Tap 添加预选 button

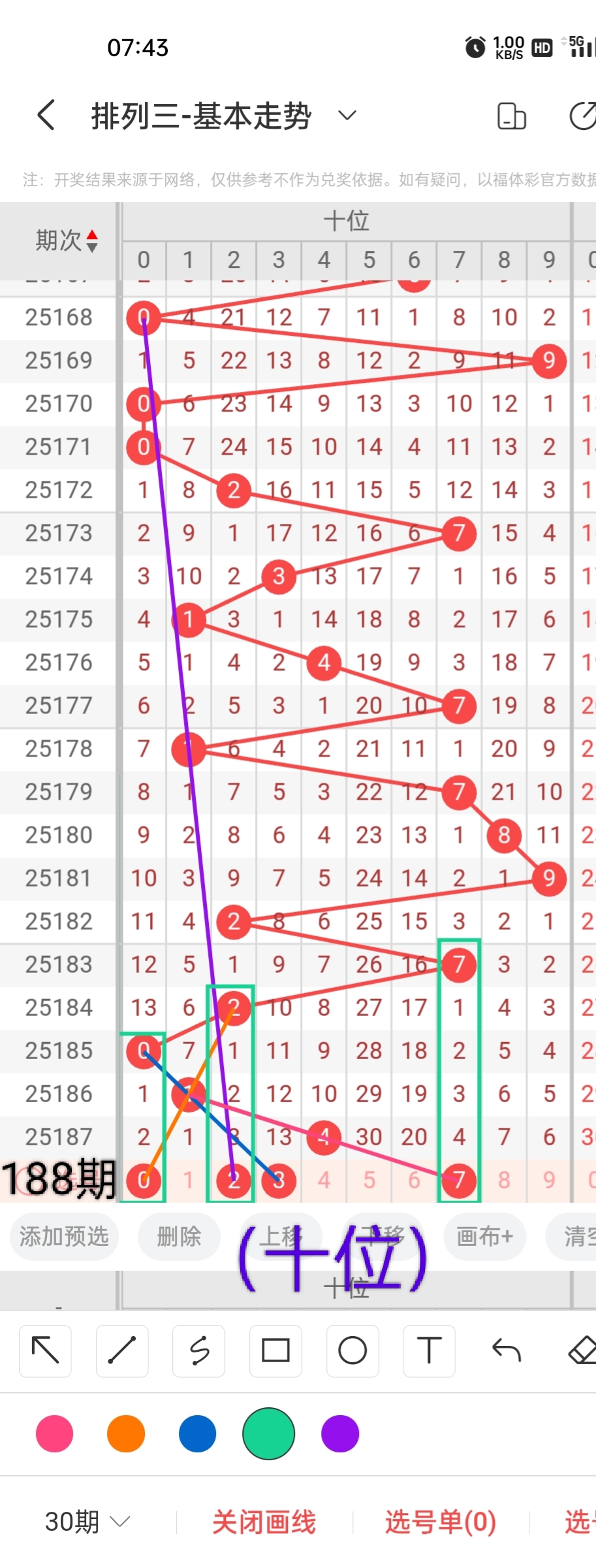(x=64, y=1236)
